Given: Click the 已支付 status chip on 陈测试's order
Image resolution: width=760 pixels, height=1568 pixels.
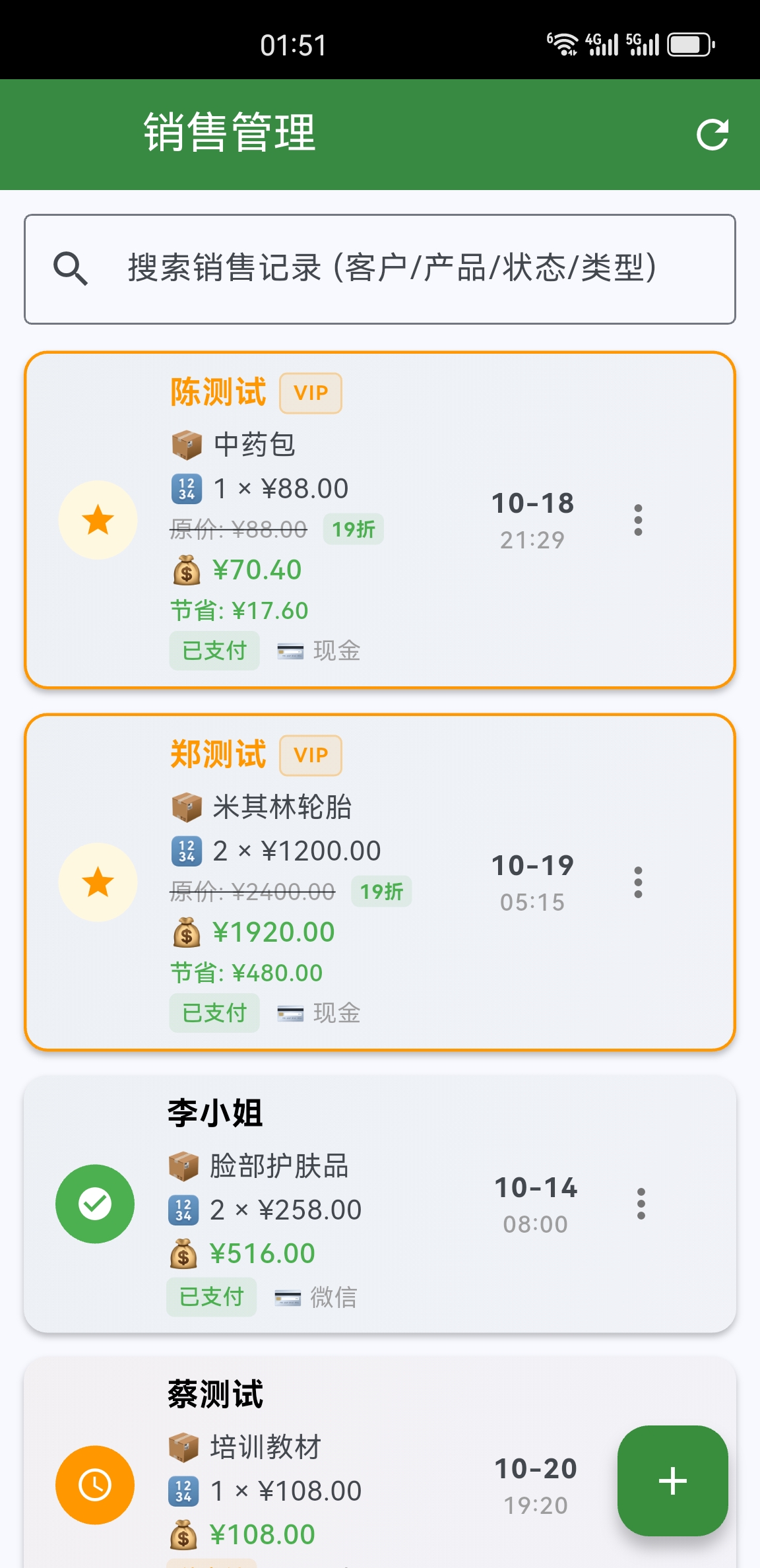Looking at the screenshot, I should click(214, 651).
